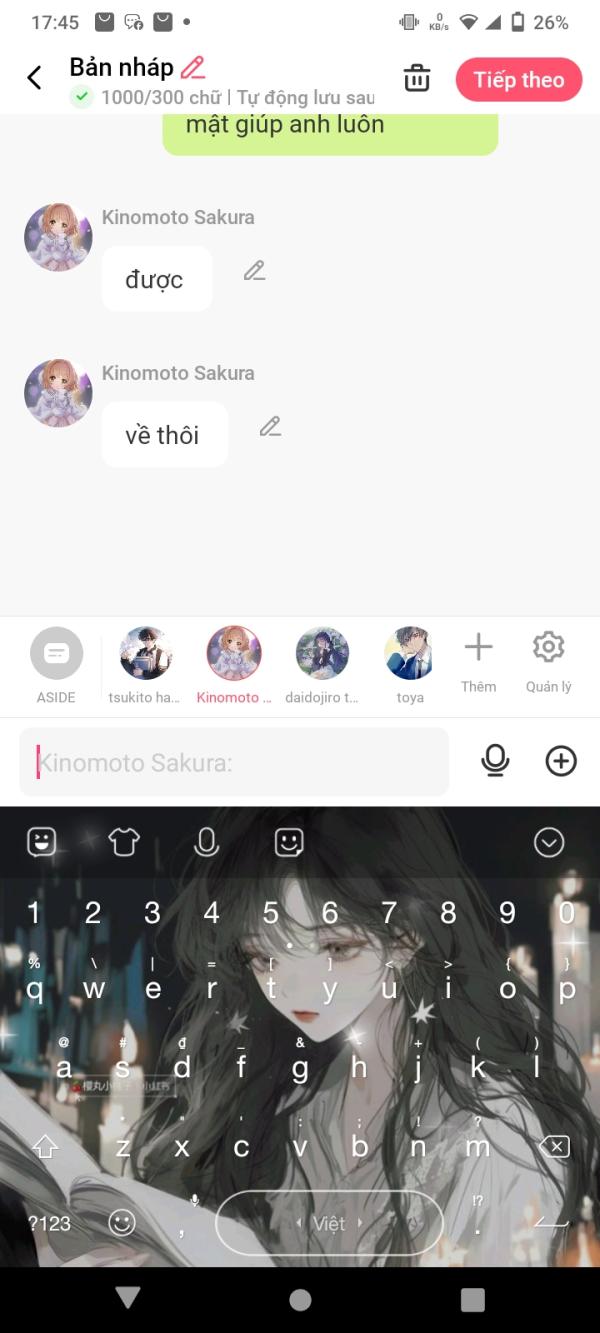600x1333 pixels.
Task: Hide the keyboard with the down chevron
Action: (549, 843)
